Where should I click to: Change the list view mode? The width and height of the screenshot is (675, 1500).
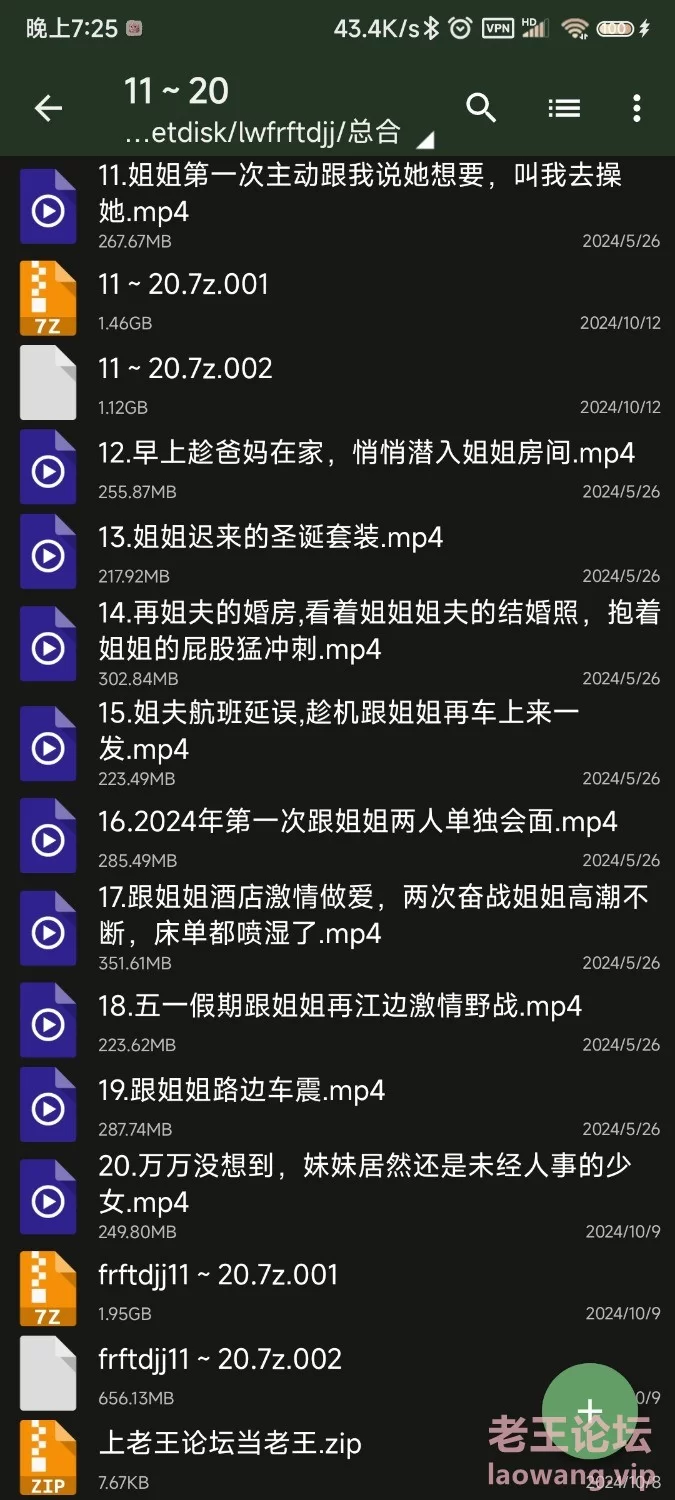[564, 108]
